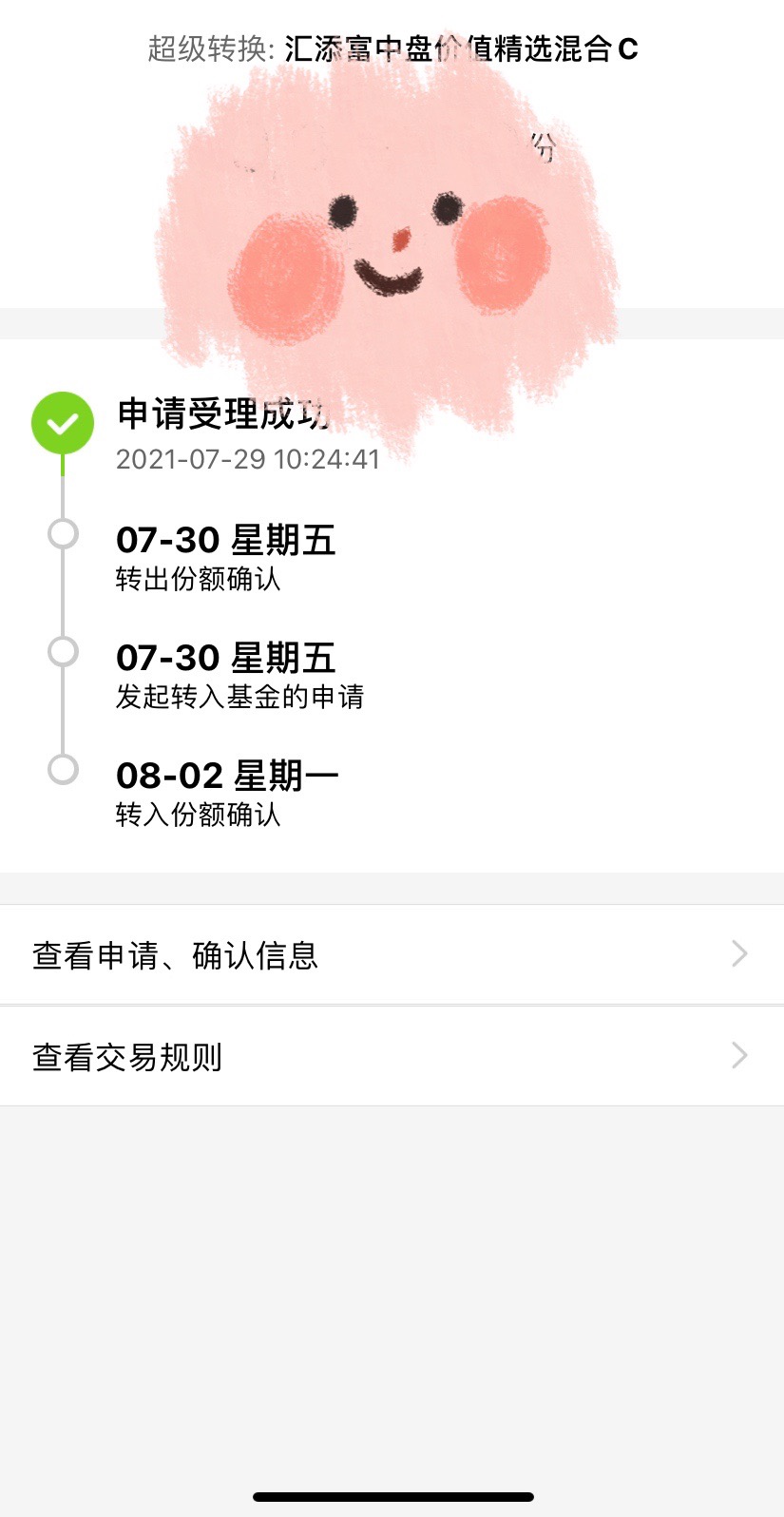Click the circle icon beside 07-30 转出份额确认
The image size is (784, 1517).
tap(63, 534)
